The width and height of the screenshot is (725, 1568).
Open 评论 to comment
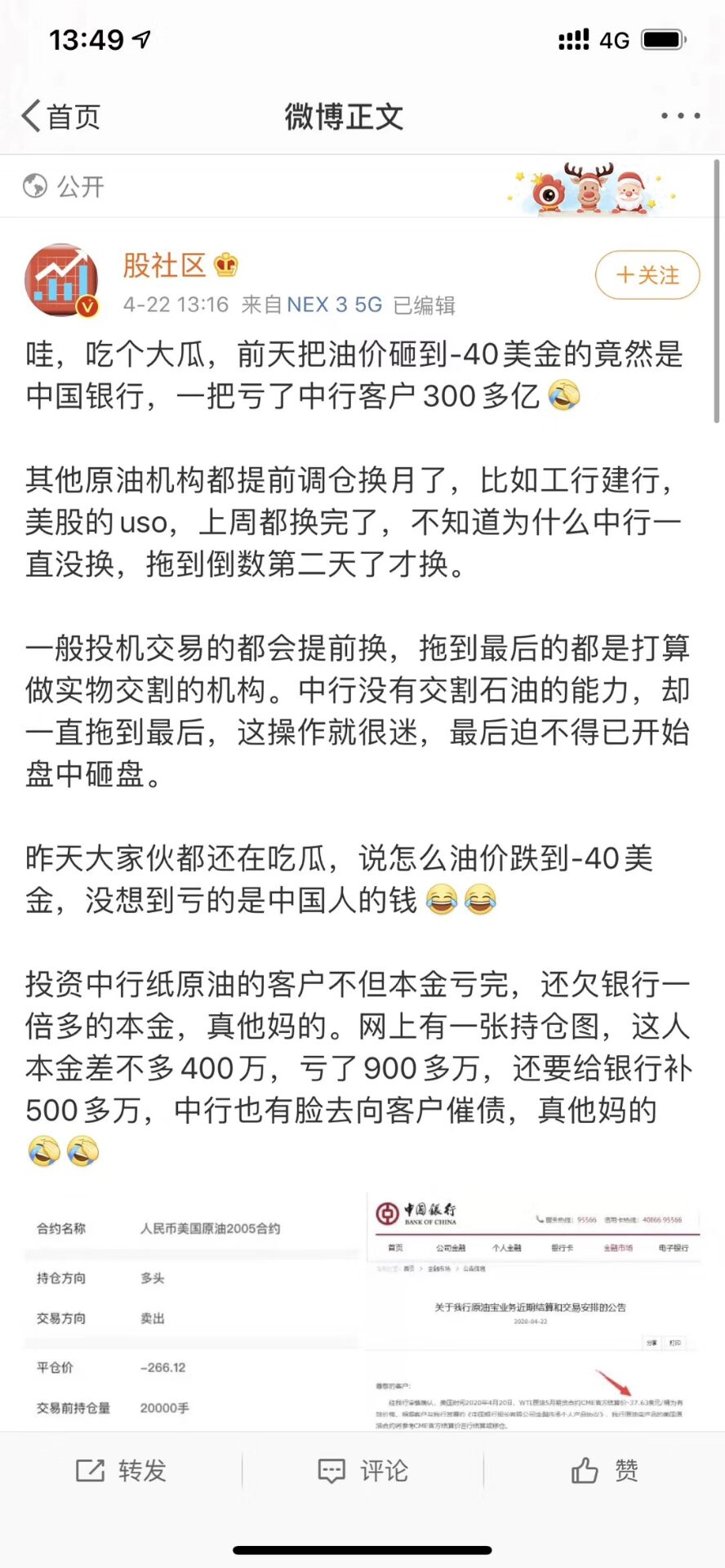(362, 1471)
